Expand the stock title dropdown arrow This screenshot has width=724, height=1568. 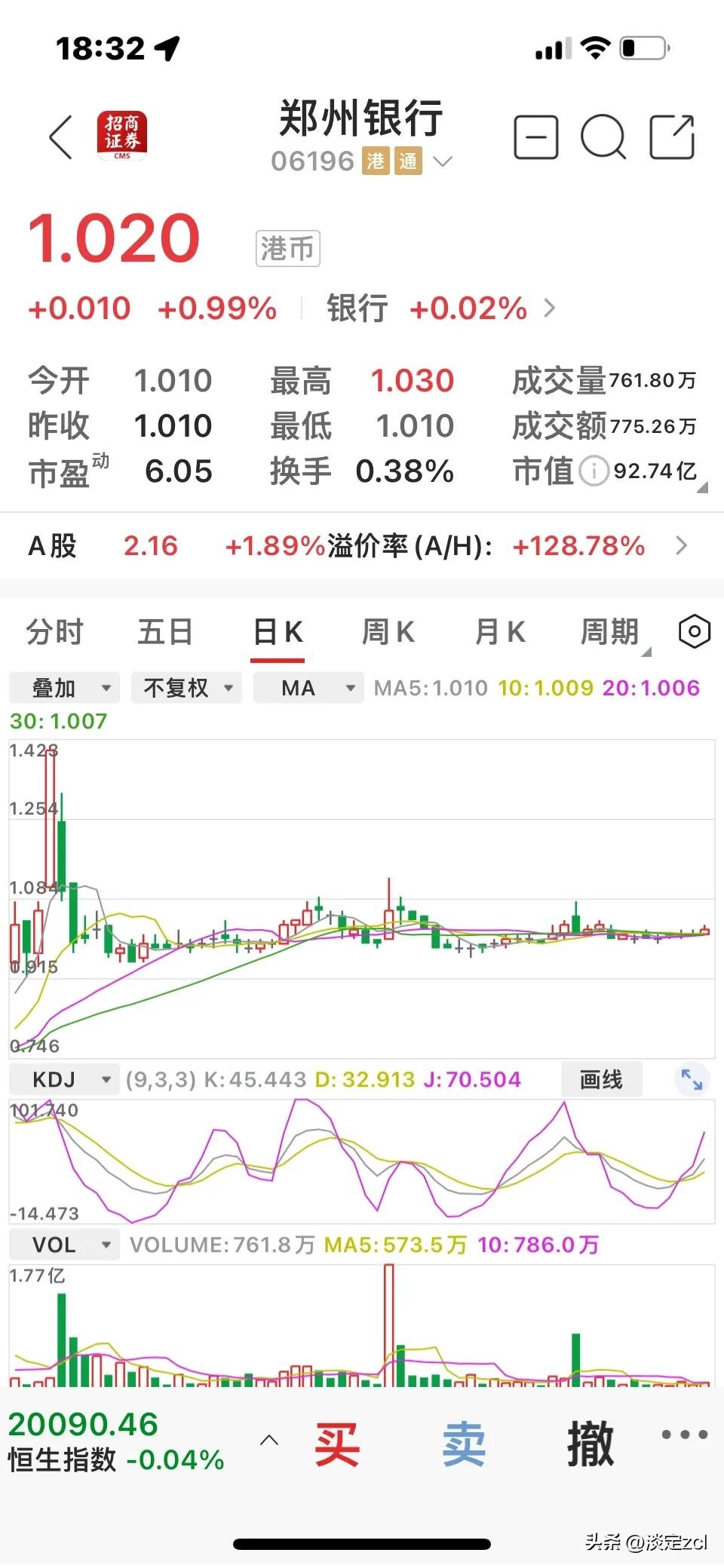coord(443,161)
